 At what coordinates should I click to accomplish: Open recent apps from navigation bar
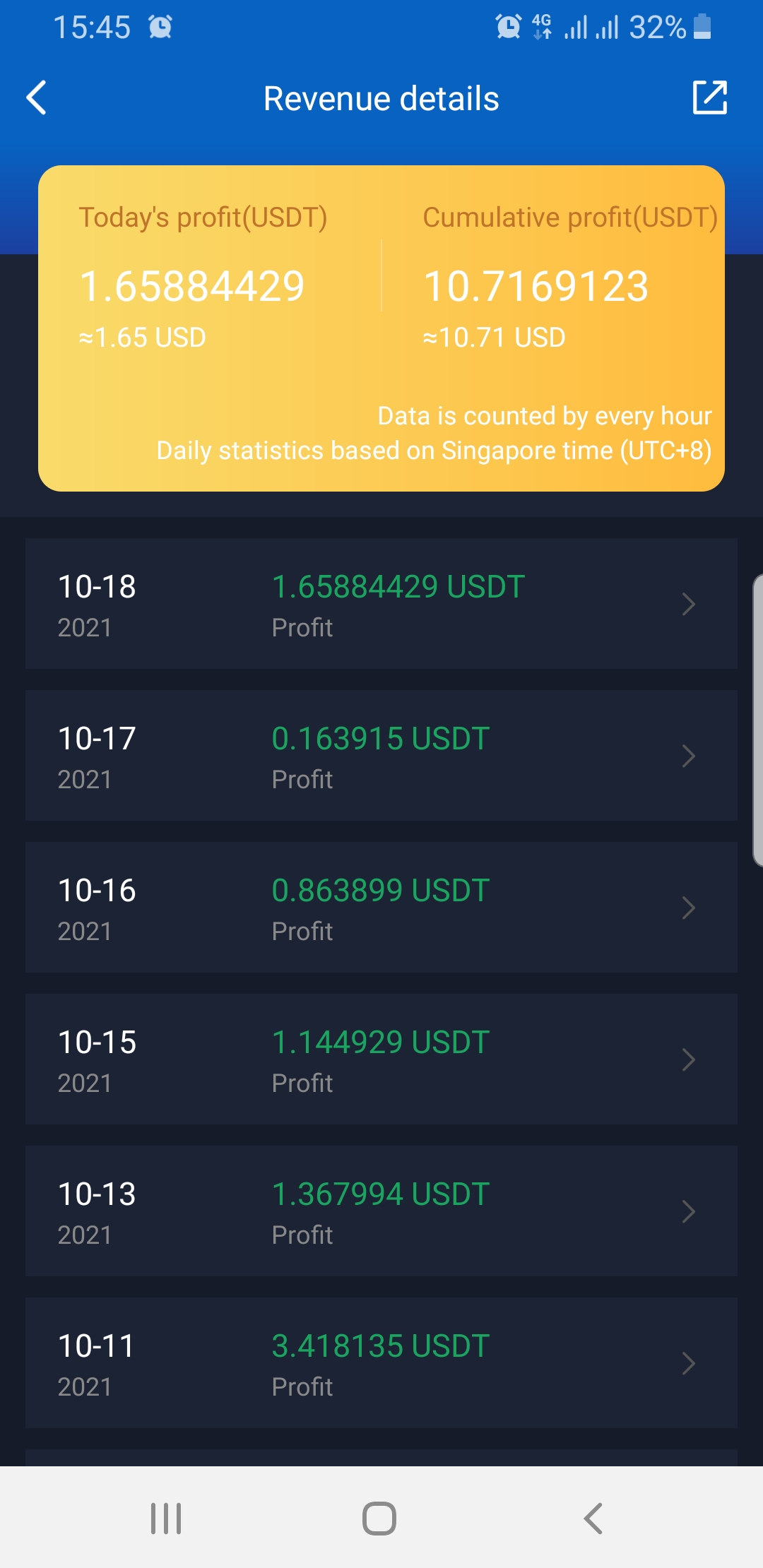[166, 1519]
